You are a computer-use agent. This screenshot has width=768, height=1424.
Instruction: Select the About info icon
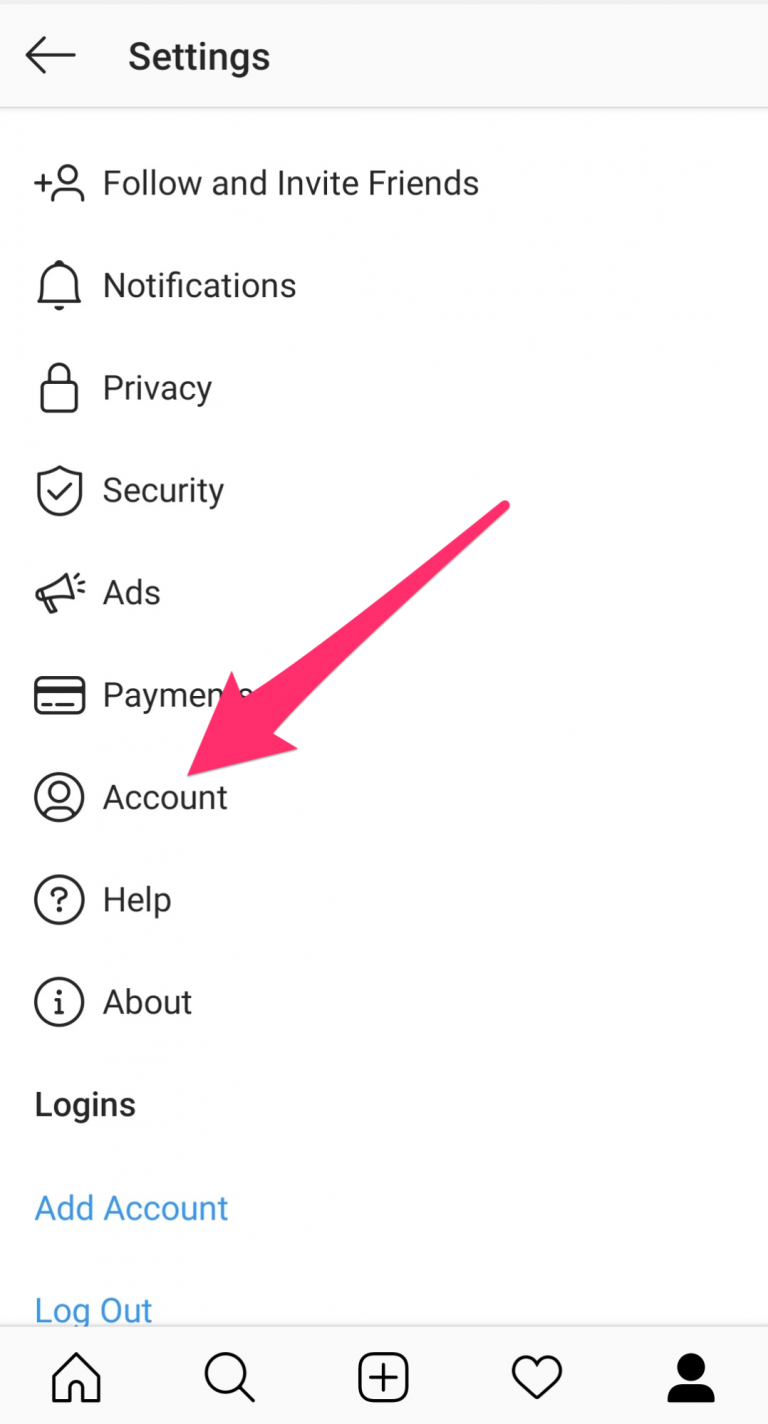tap(59, 1002)
